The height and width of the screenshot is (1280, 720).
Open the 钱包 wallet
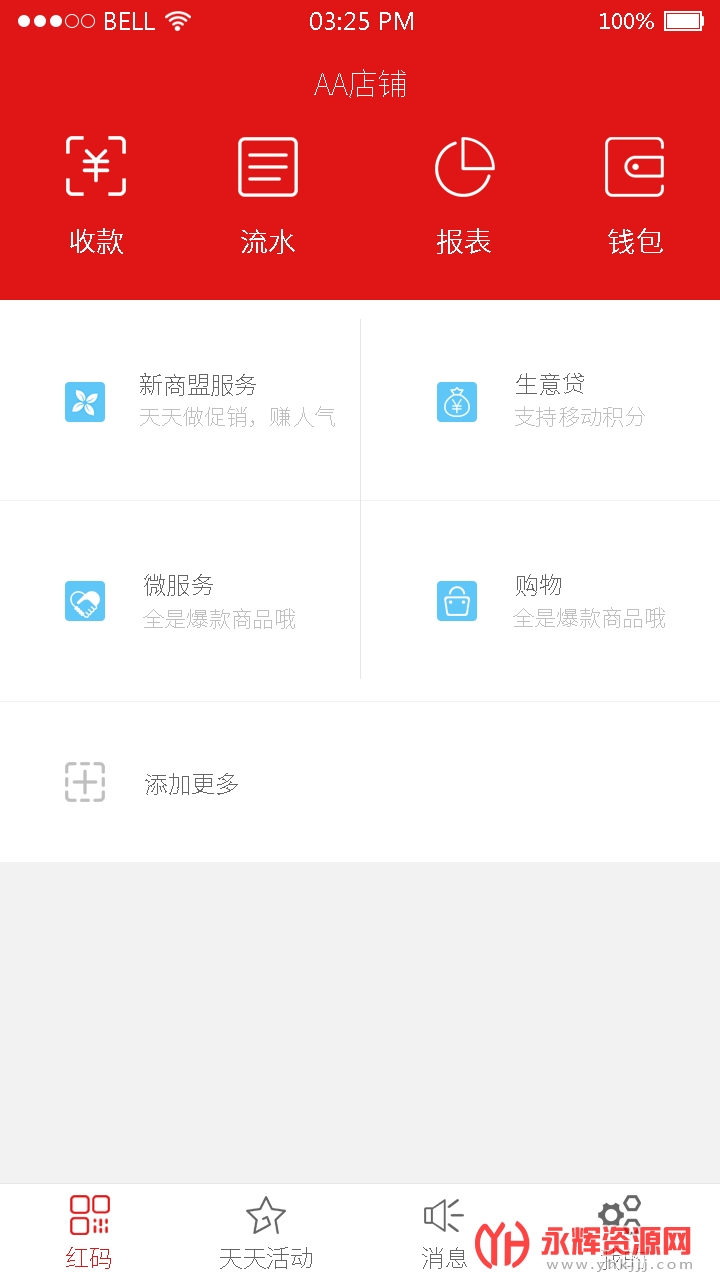(635, 195)
